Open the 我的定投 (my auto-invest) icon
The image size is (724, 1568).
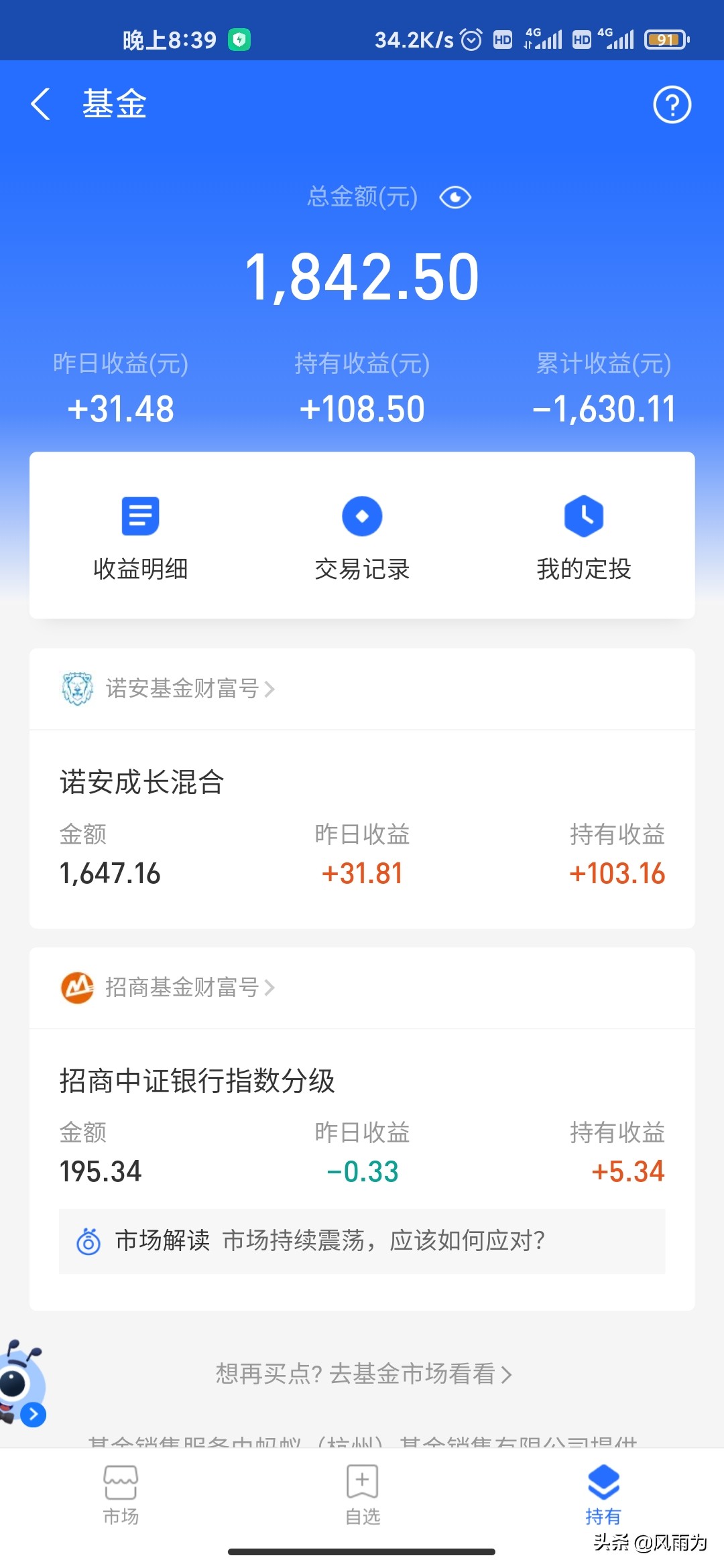(582, 536)
